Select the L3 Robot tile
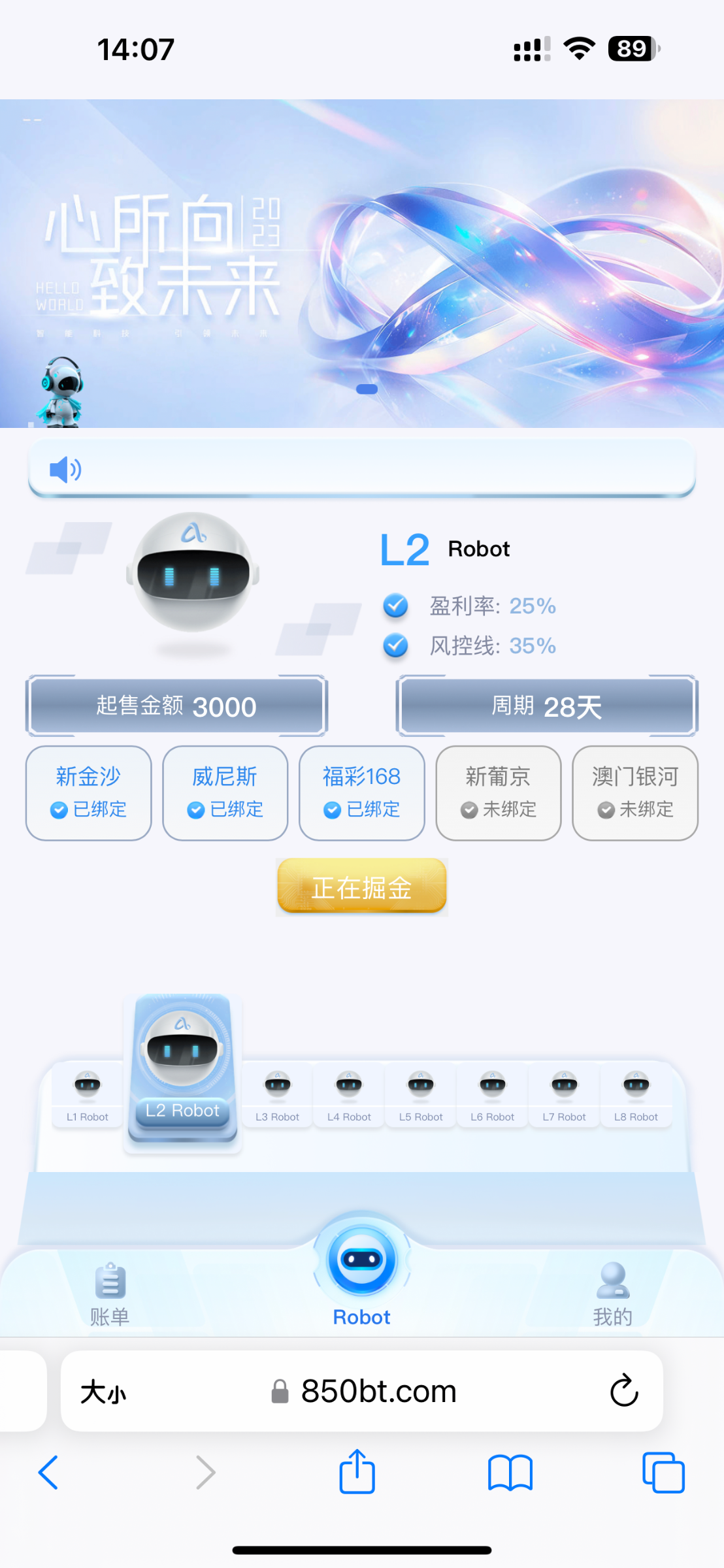The width and height of the screenshot is (724, 1568). coord(277,1095)
